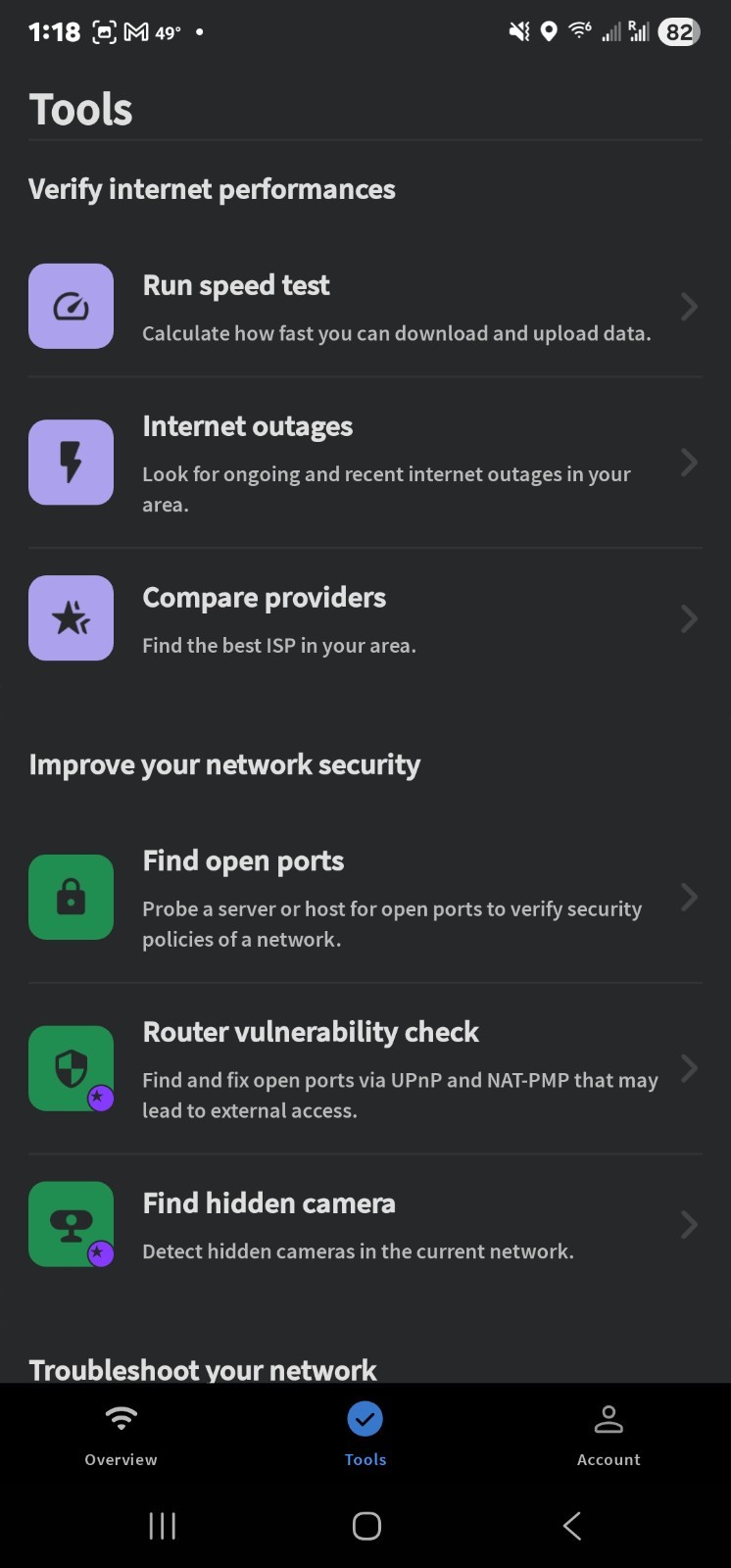Check Internet outages in your area
This screenshot has width=731, height=1568.
(x=365, y=463)
